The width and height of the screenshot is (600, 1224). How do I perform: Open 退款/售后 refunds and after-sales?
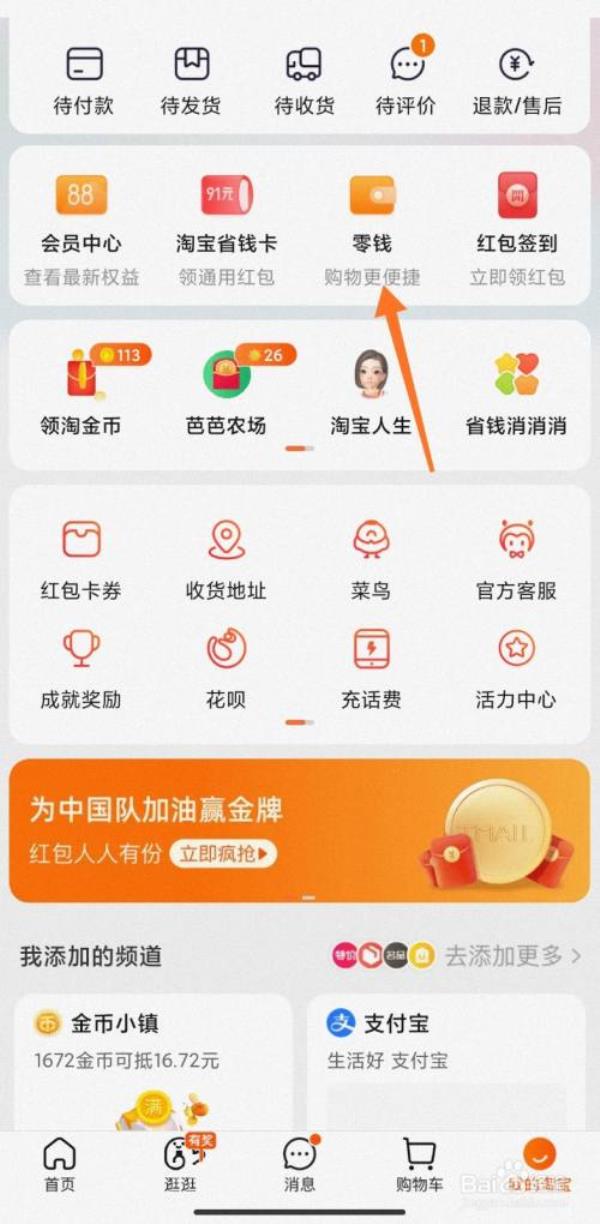pyautogui.click(x=516, y=80)
